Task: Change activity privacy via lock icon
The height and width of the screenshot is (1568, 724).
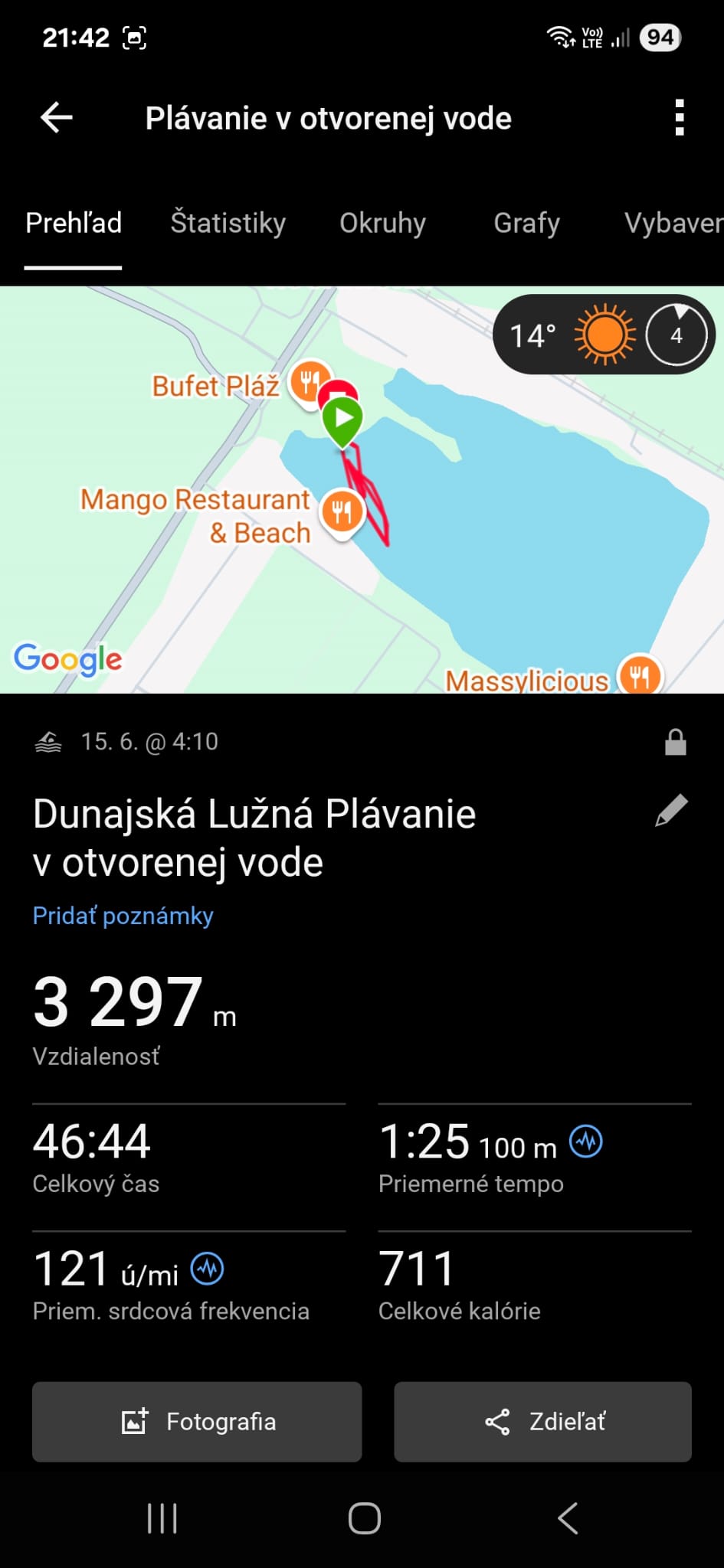Action: pos(675,742)
